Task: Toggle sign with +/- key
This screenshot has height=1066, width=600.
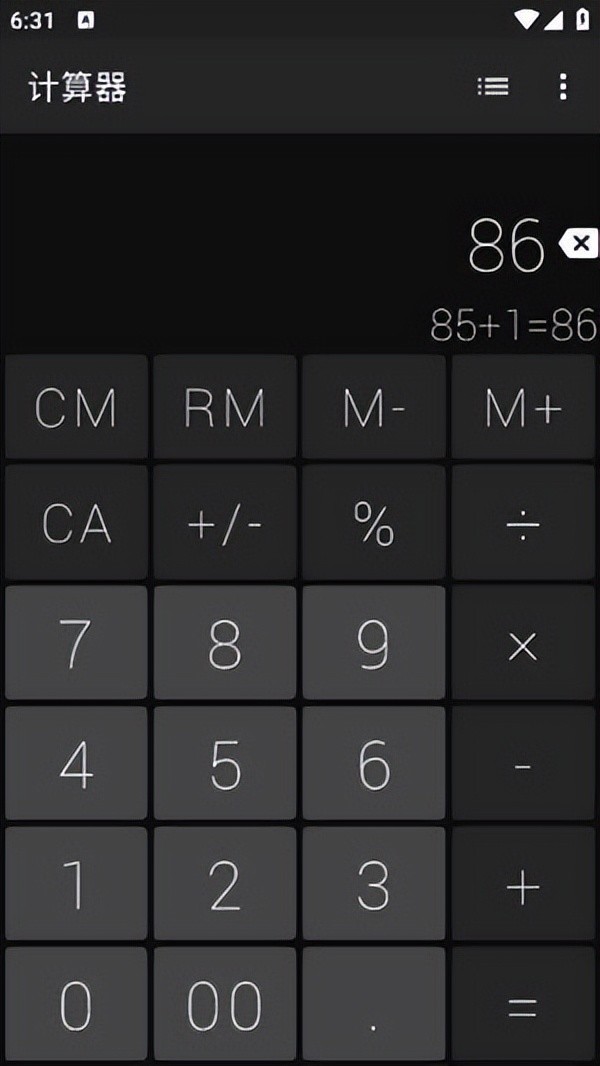Action: (x=225, y=523)
